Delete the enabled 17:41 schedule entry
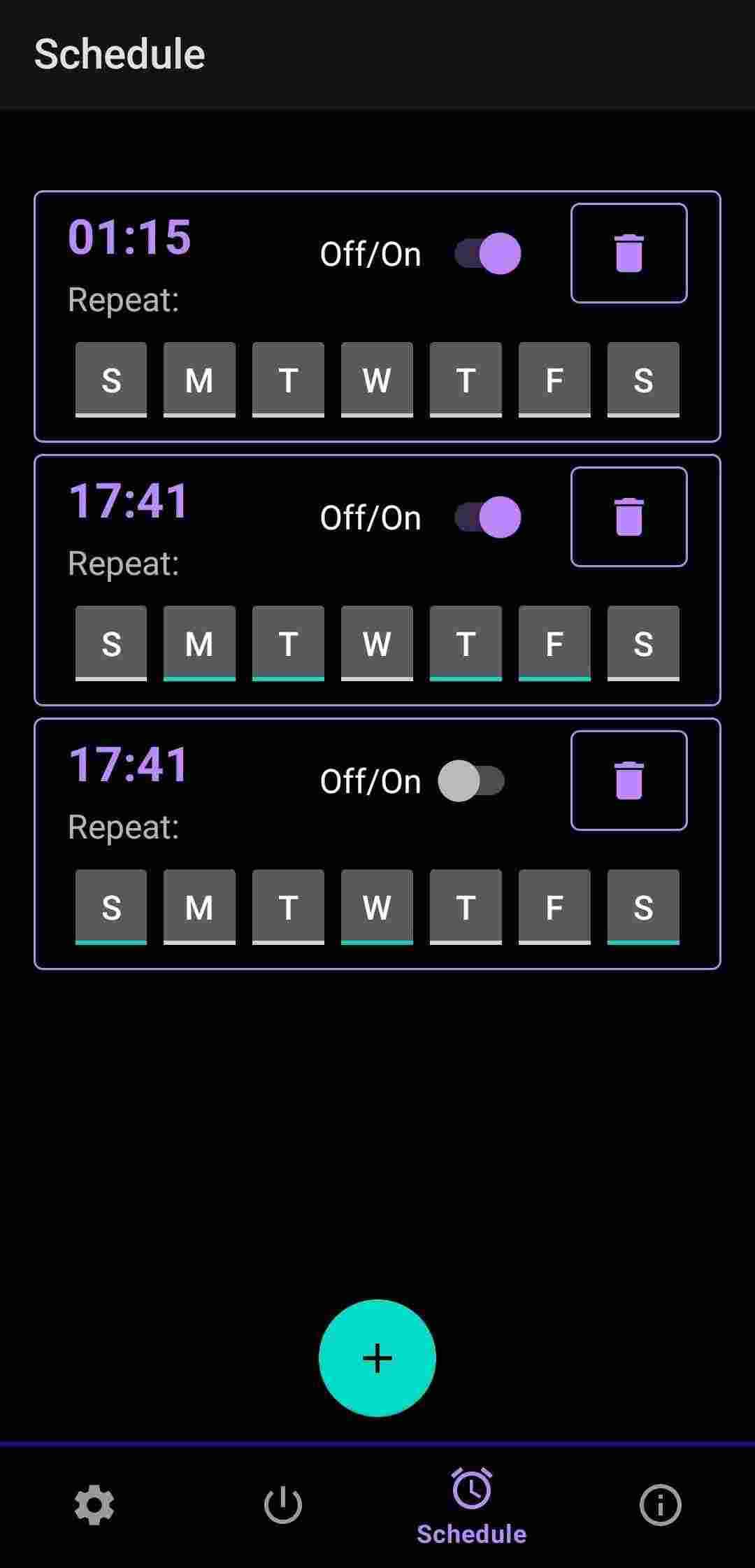Viewport: 755px width, 1568px height. (628, 517)
